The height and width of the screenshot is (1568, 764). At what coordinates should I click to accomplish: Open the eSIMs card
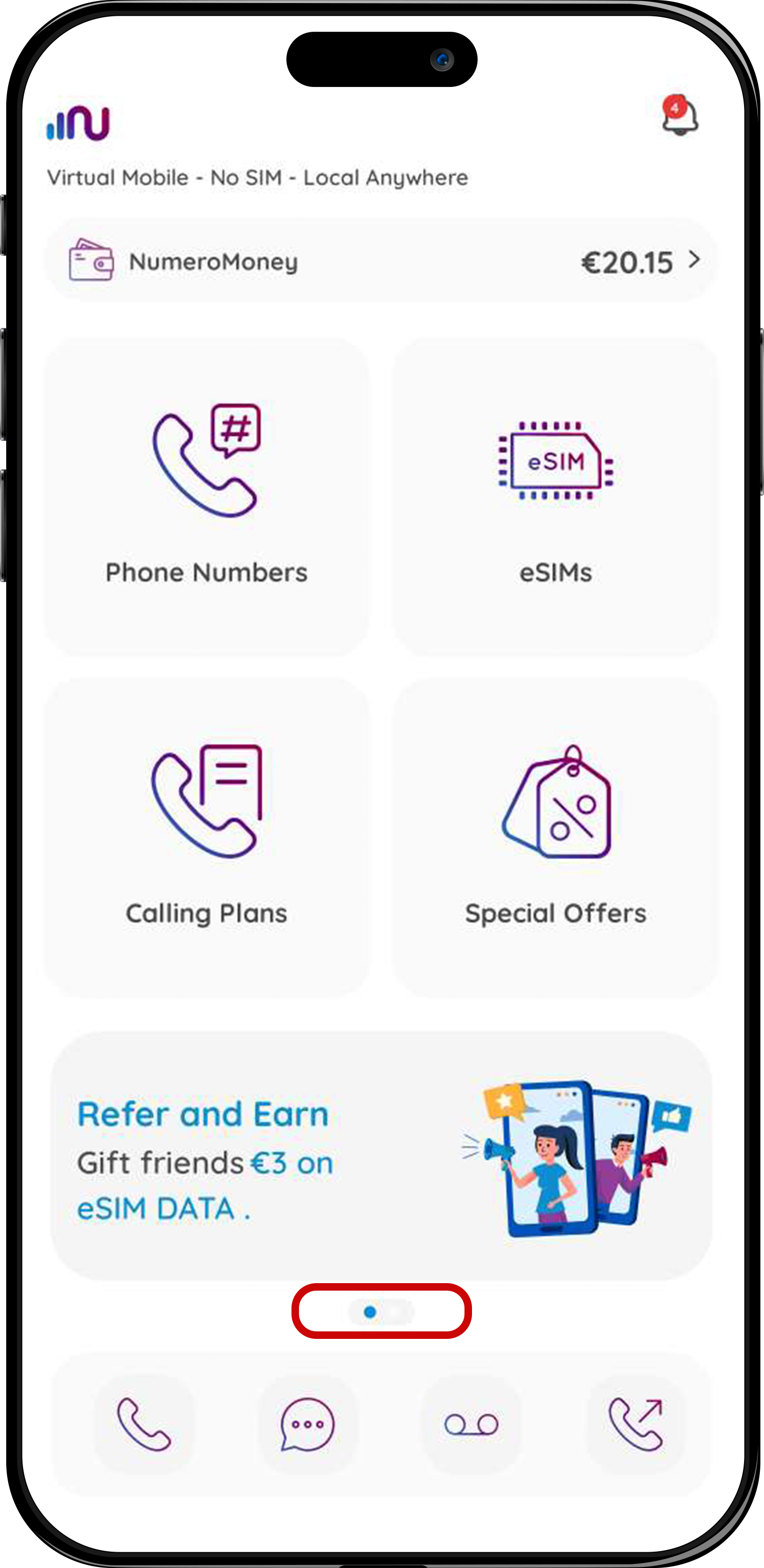click(555, 497)
